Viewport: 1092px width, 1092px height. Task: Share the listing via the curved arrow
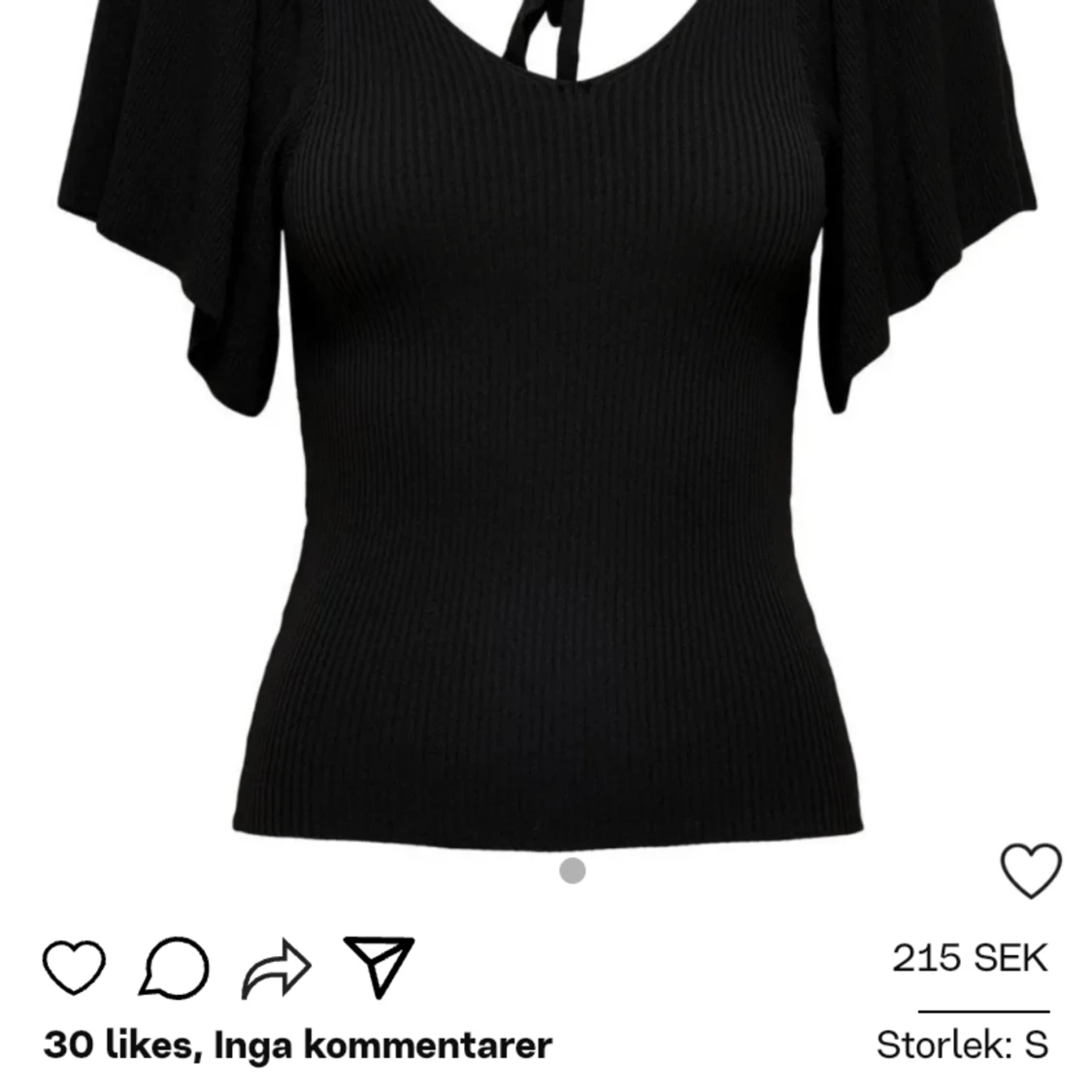click(277, 968)
